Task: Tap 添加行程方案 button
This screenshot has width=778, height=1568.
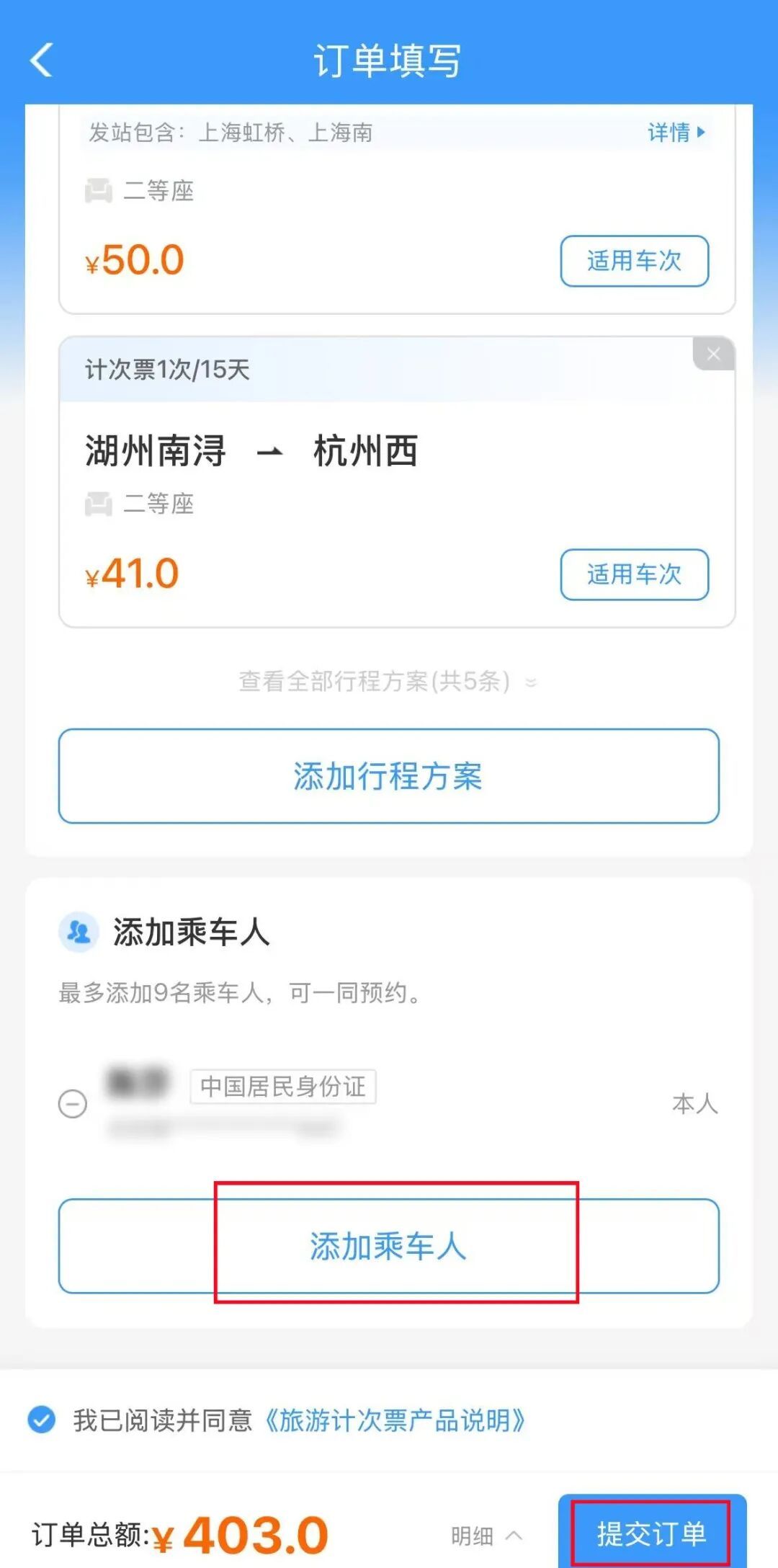Action: (x=389, y=776)
